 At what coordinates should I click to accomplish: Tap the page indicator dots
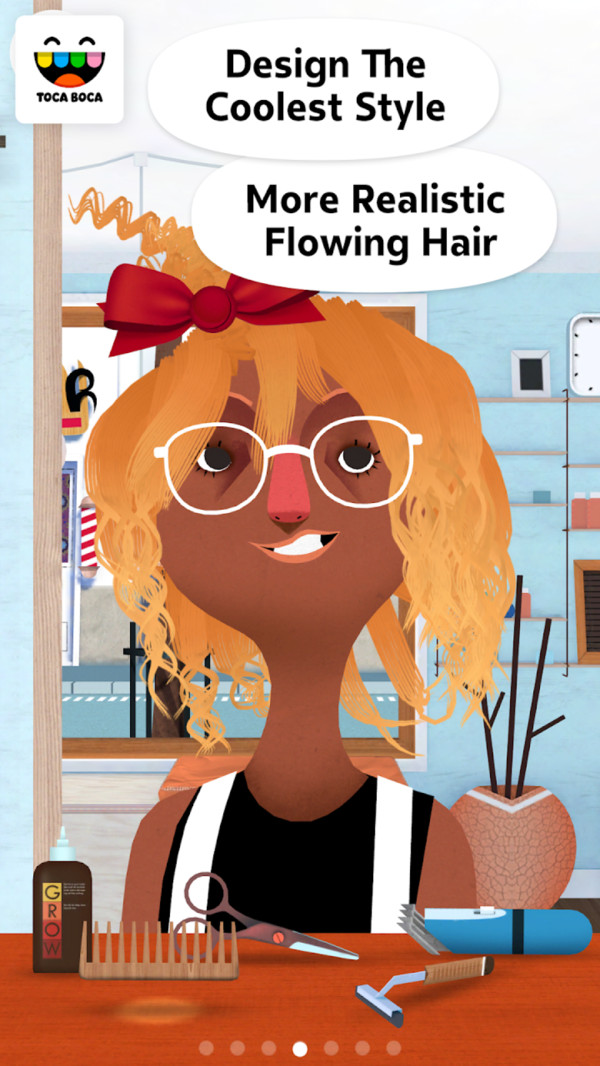pyautogui.click(x=300, y=1048)
